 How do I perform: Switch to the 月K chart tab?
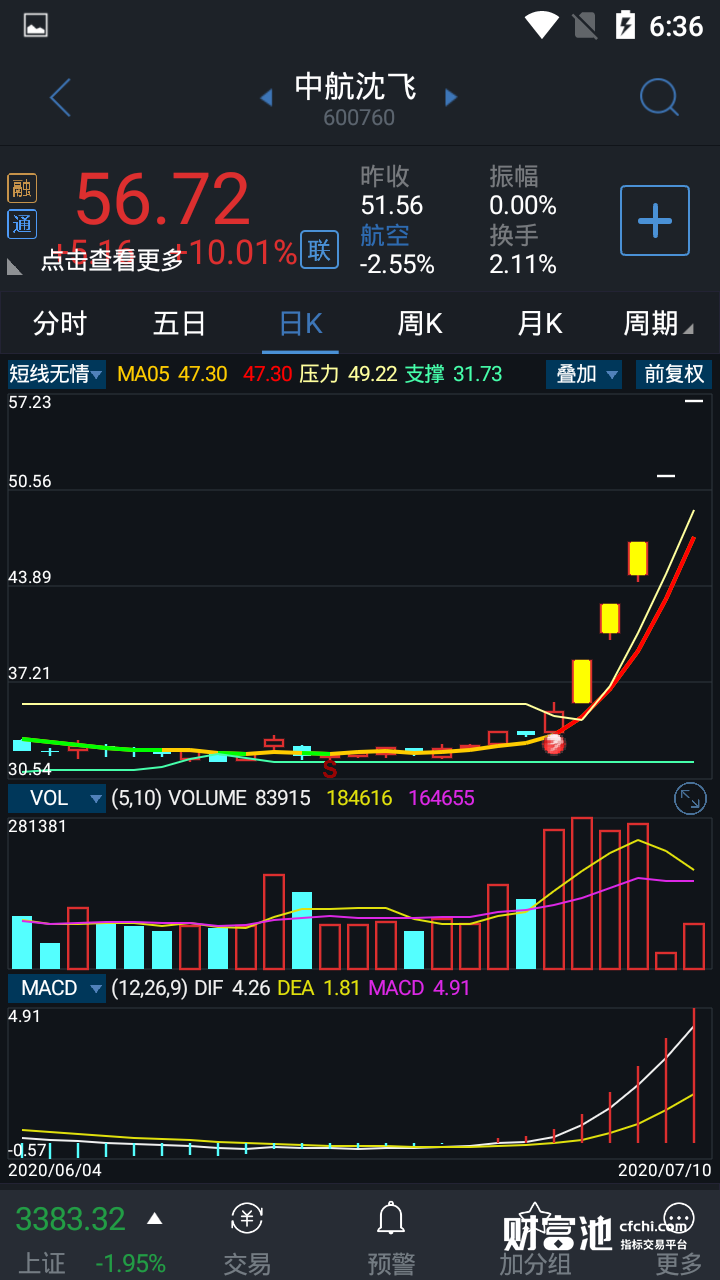tap(540, 324)
